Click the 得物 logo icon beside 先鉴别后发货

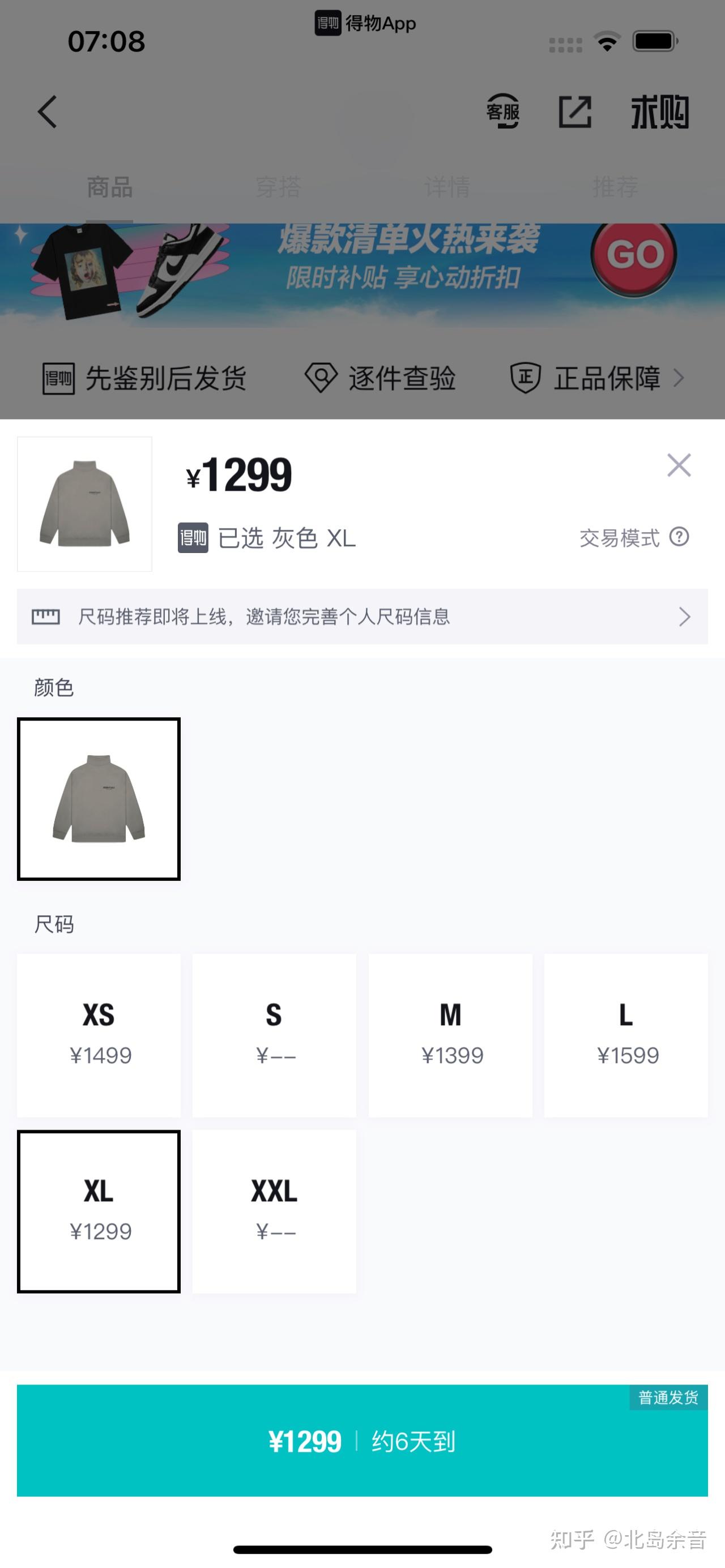59,378
